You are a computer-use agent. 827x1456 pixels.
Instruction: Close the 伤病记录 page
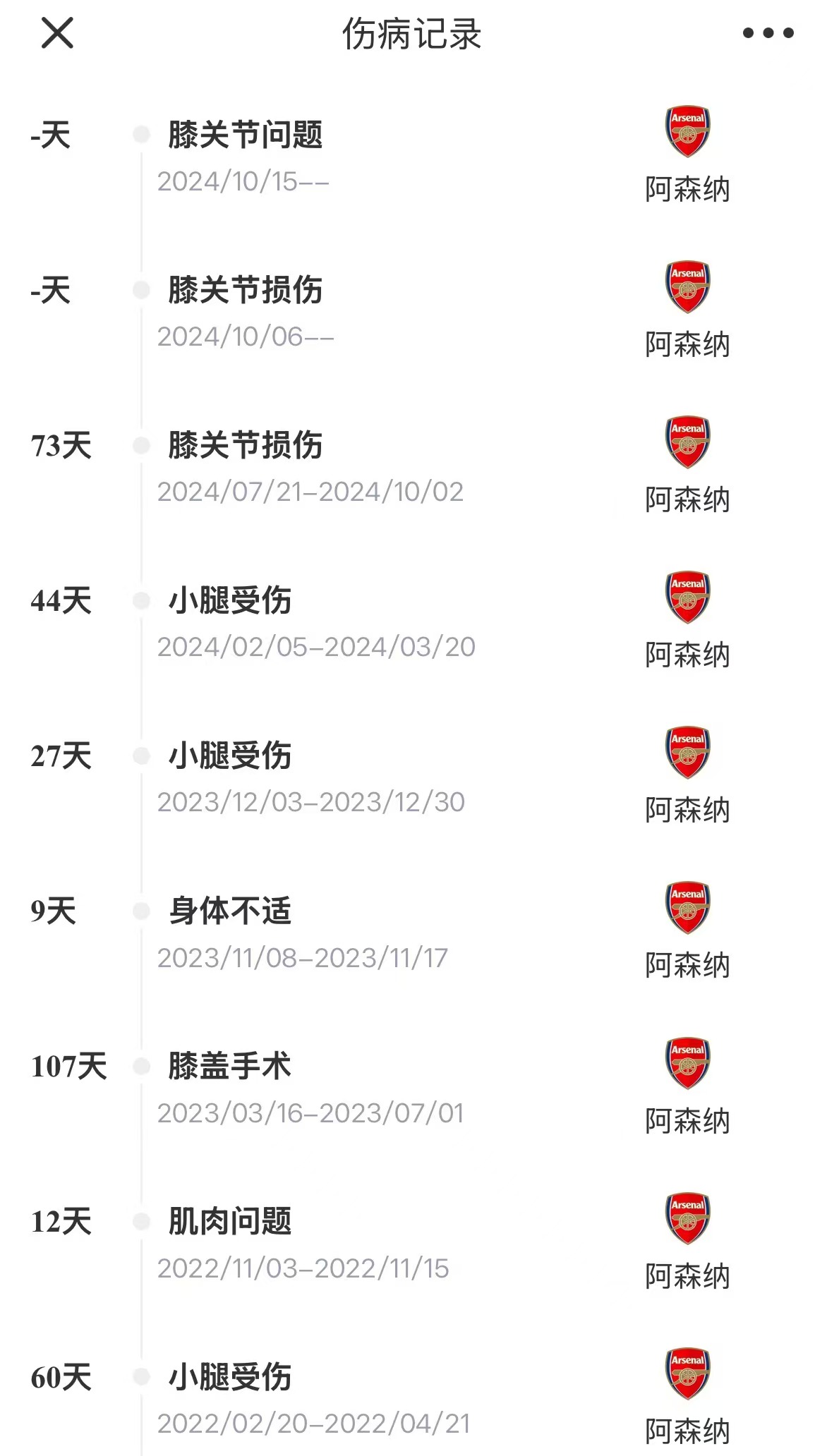coord(57,33)
